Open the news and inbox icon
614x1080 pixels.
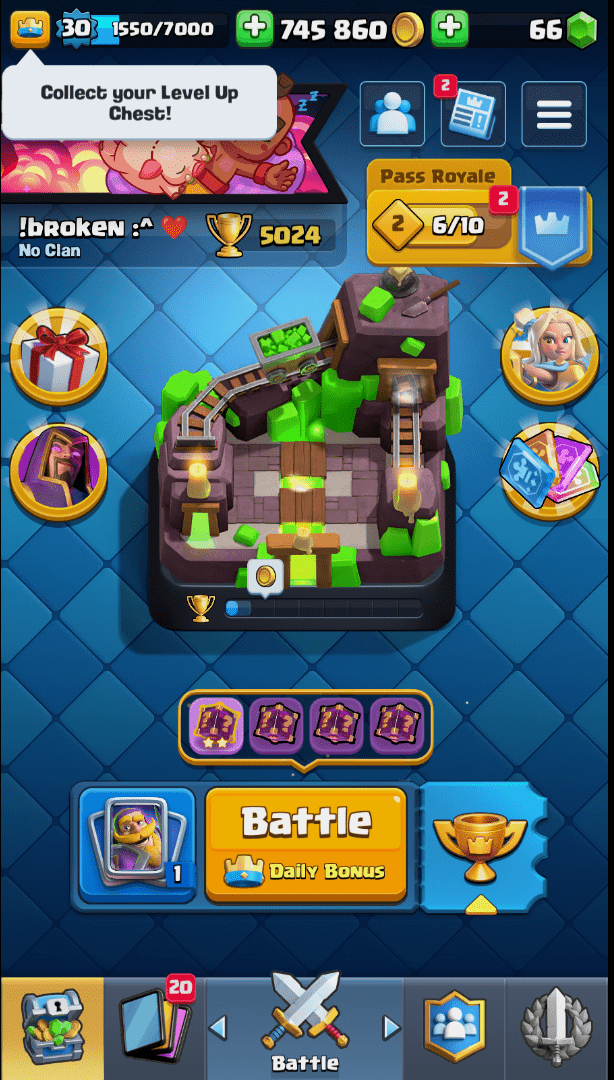(472, 114)
